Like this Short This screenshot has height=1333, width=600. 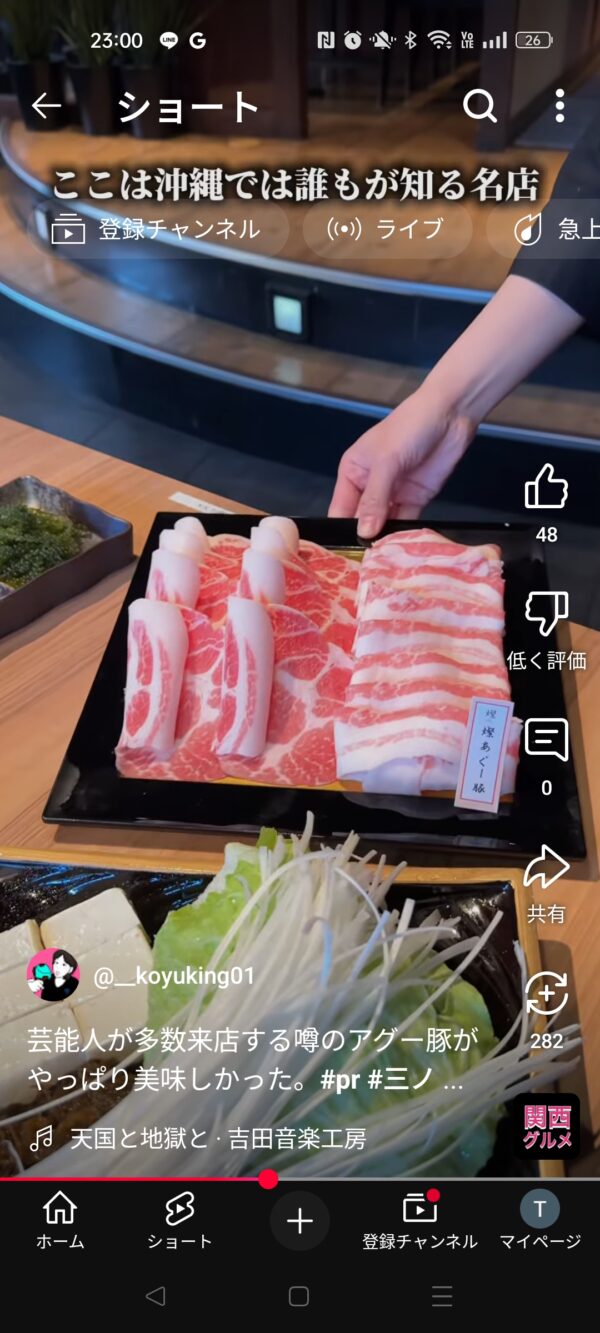point(546,488)
